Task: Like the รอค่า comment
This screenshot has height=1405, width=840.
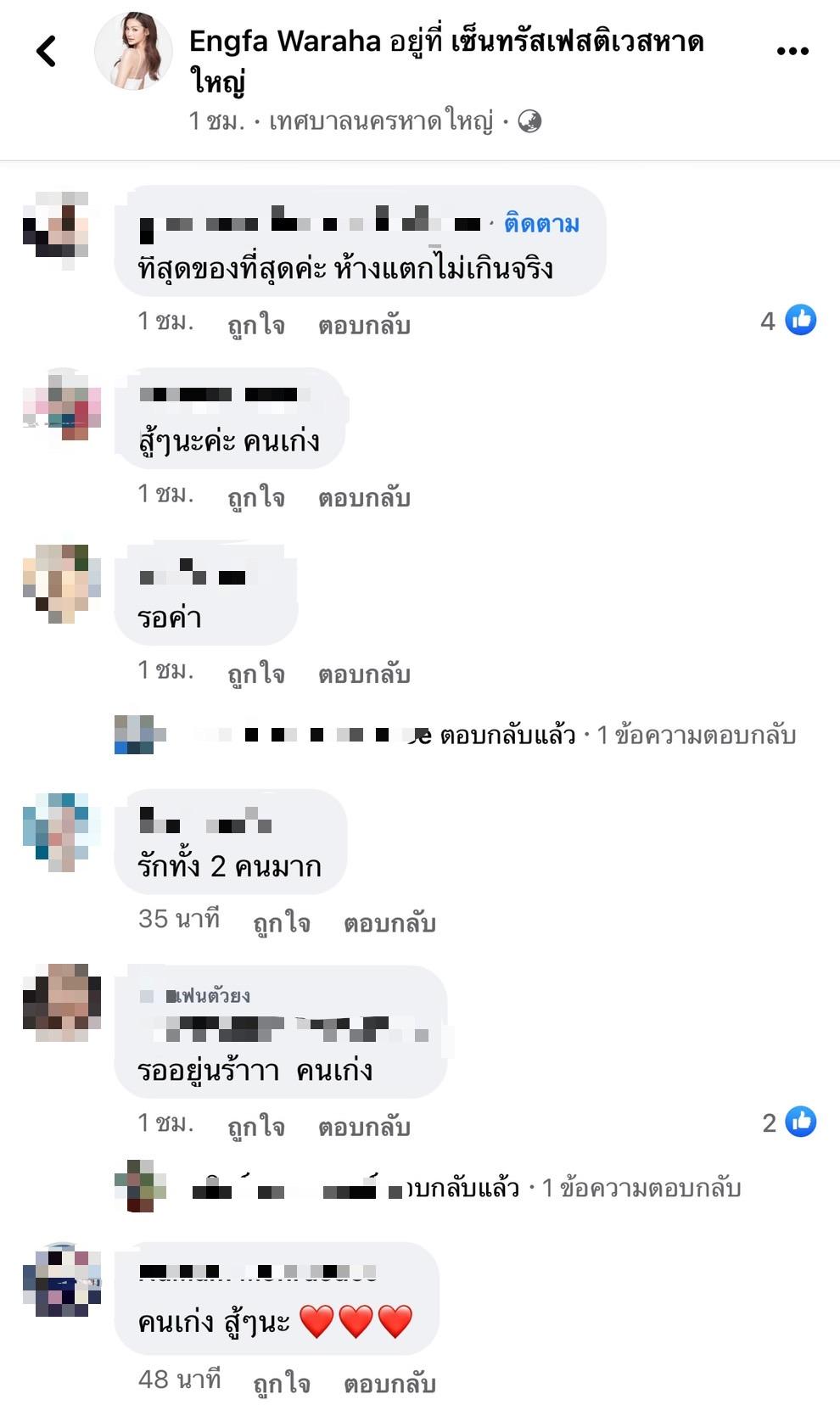Action: click(x=255, y=674)
